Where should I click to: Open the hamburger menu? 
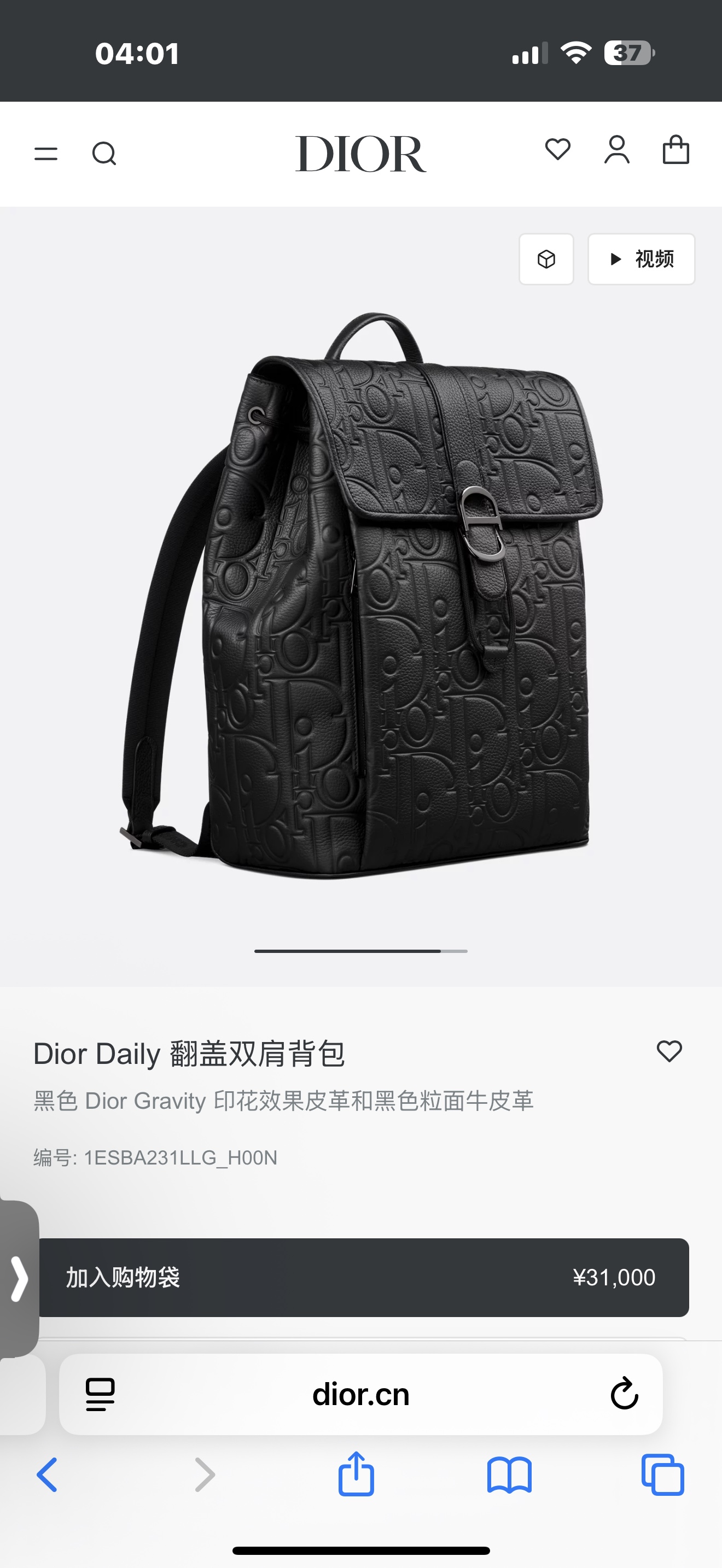[45, 154]
